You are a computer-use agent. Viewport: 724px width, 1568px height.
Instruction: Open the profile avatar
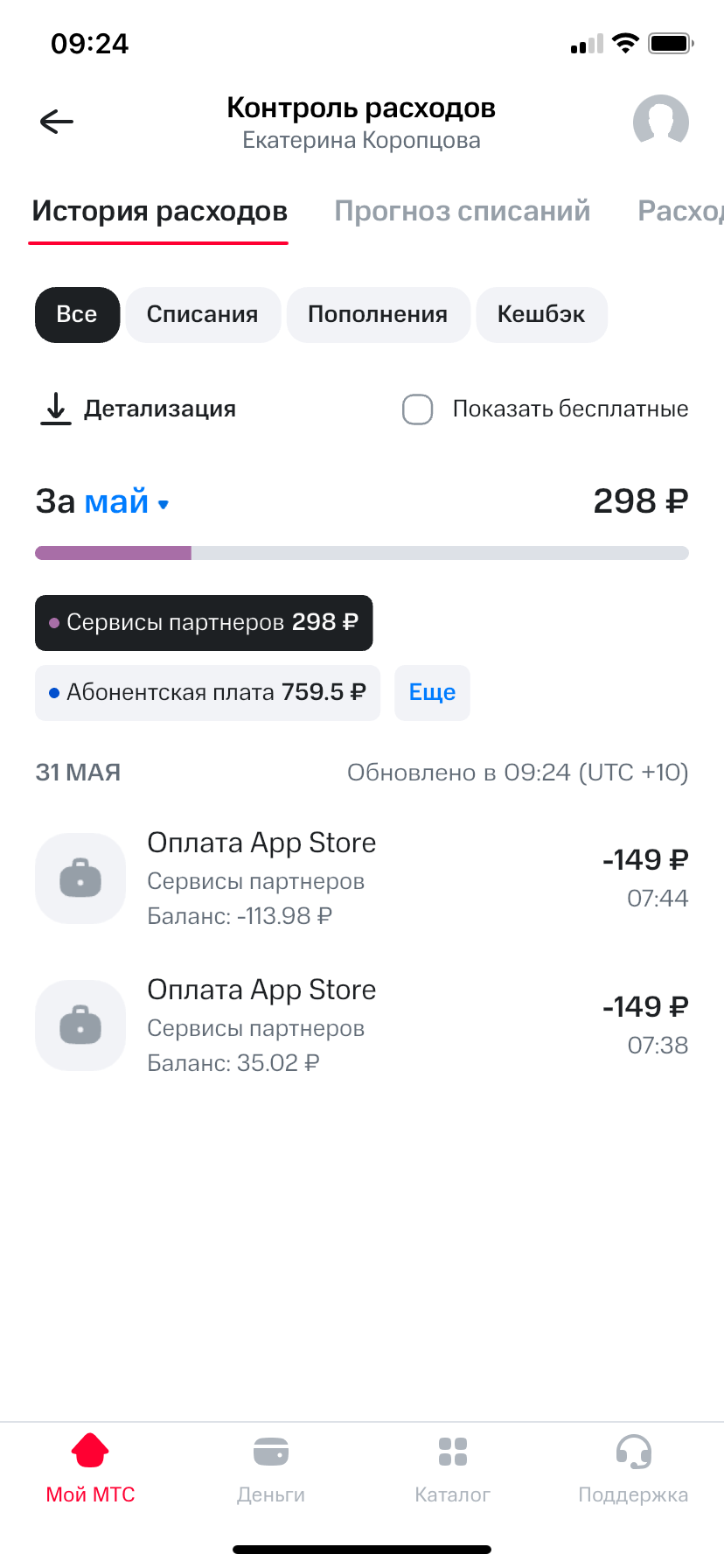coord(660,122)
